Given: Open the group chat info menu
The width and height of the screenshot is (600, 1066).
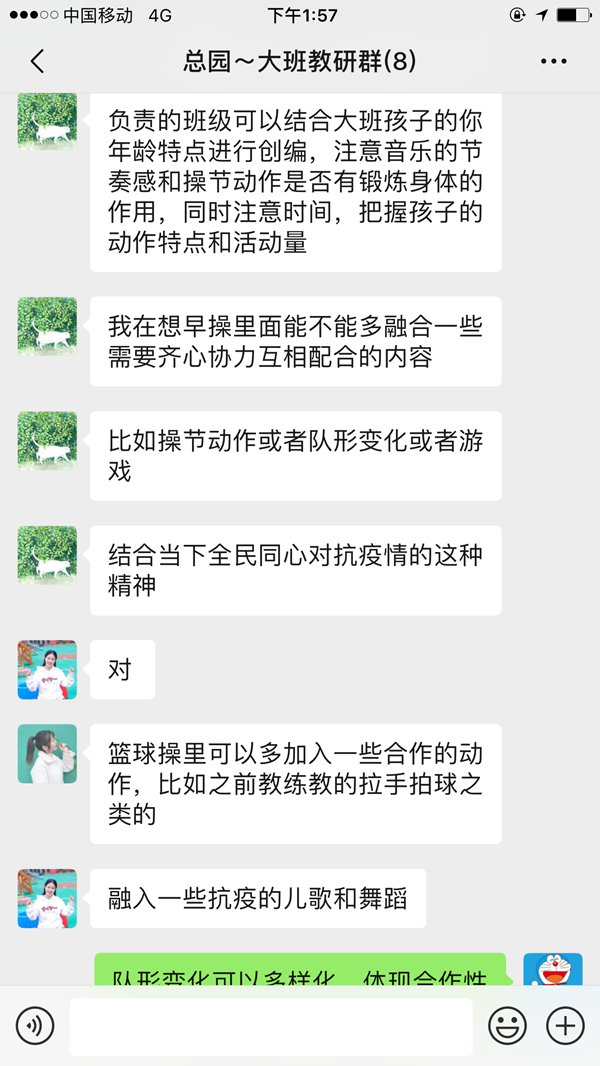Looking at the screenshot, I should 553,62.
